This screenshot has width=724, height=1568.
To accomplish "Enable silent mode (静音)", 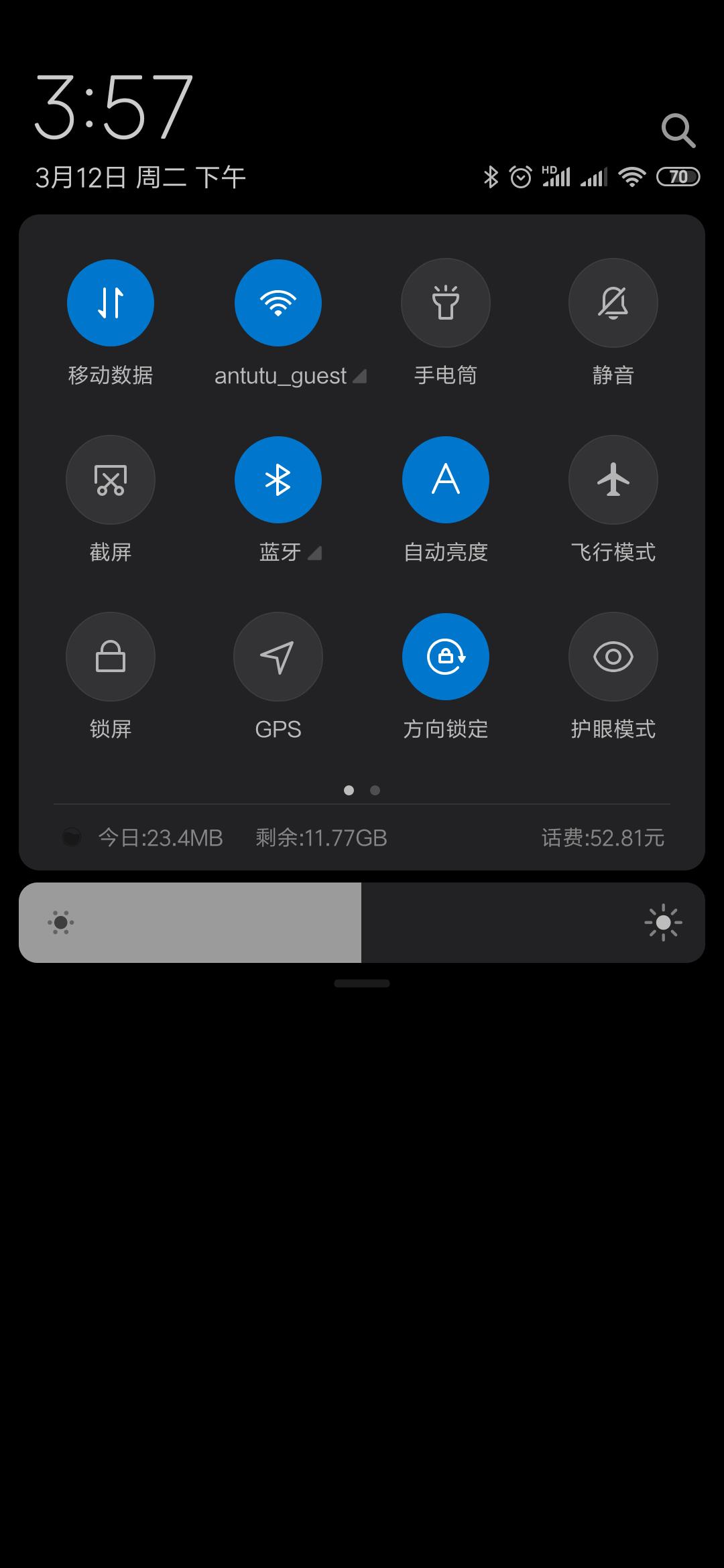I will point(613,303).
